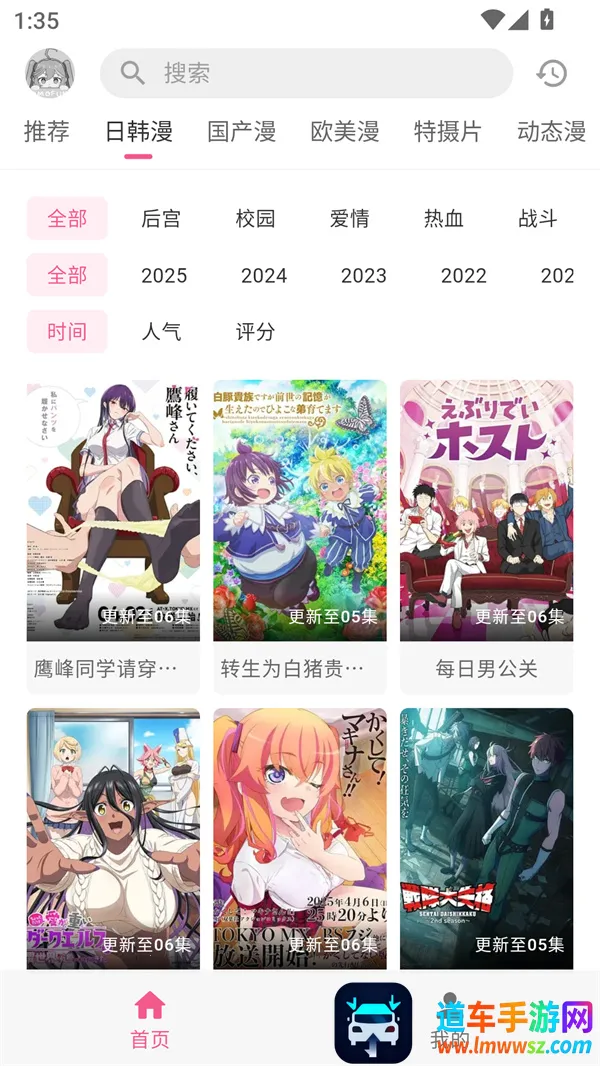600x1066 pixels.
Task: Open the profile avatar
Action: [x=50, y=73]
